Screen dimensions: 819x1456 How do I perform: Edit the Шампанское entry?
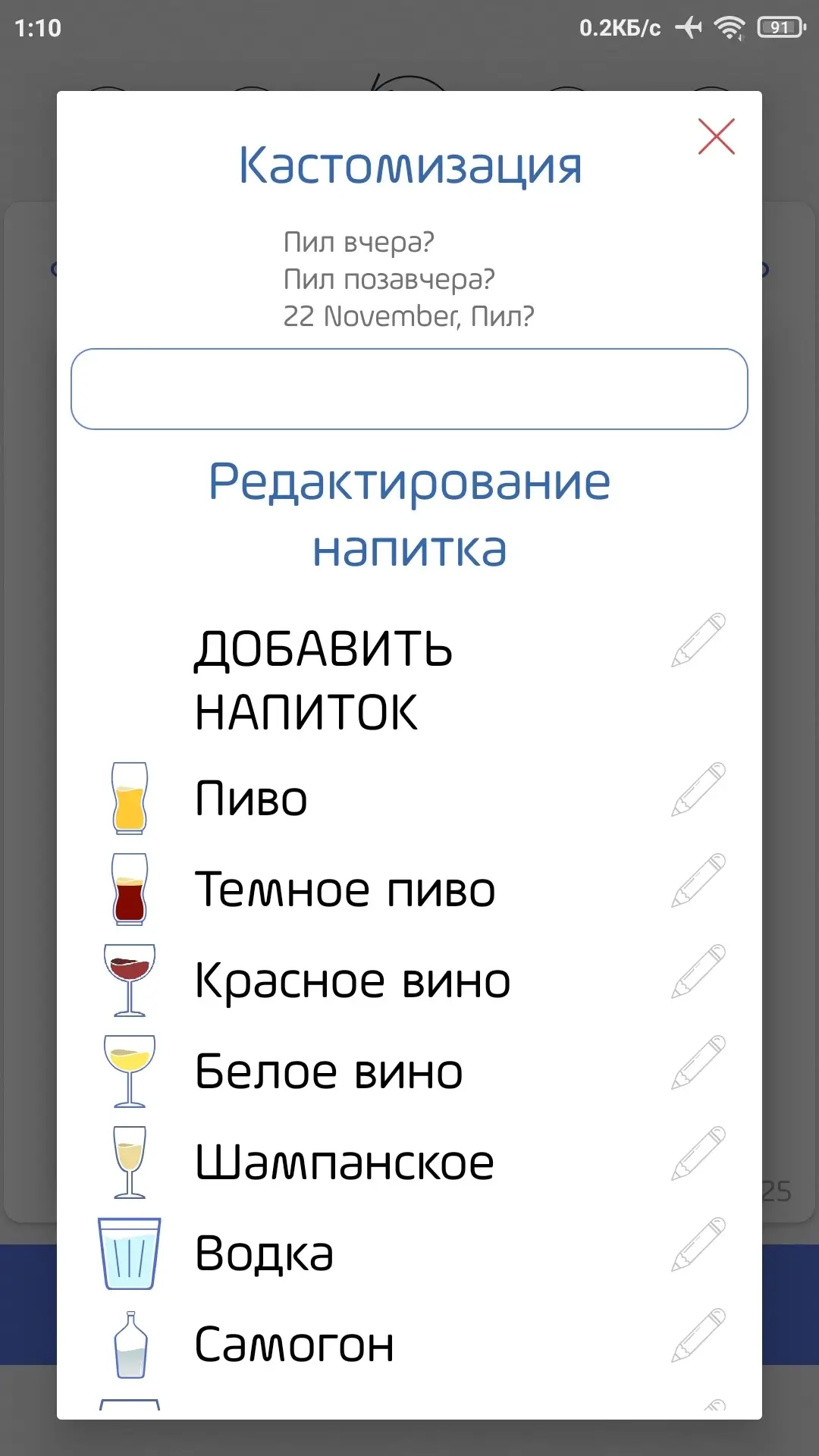pyautogui.click(x=698, y=1154)
